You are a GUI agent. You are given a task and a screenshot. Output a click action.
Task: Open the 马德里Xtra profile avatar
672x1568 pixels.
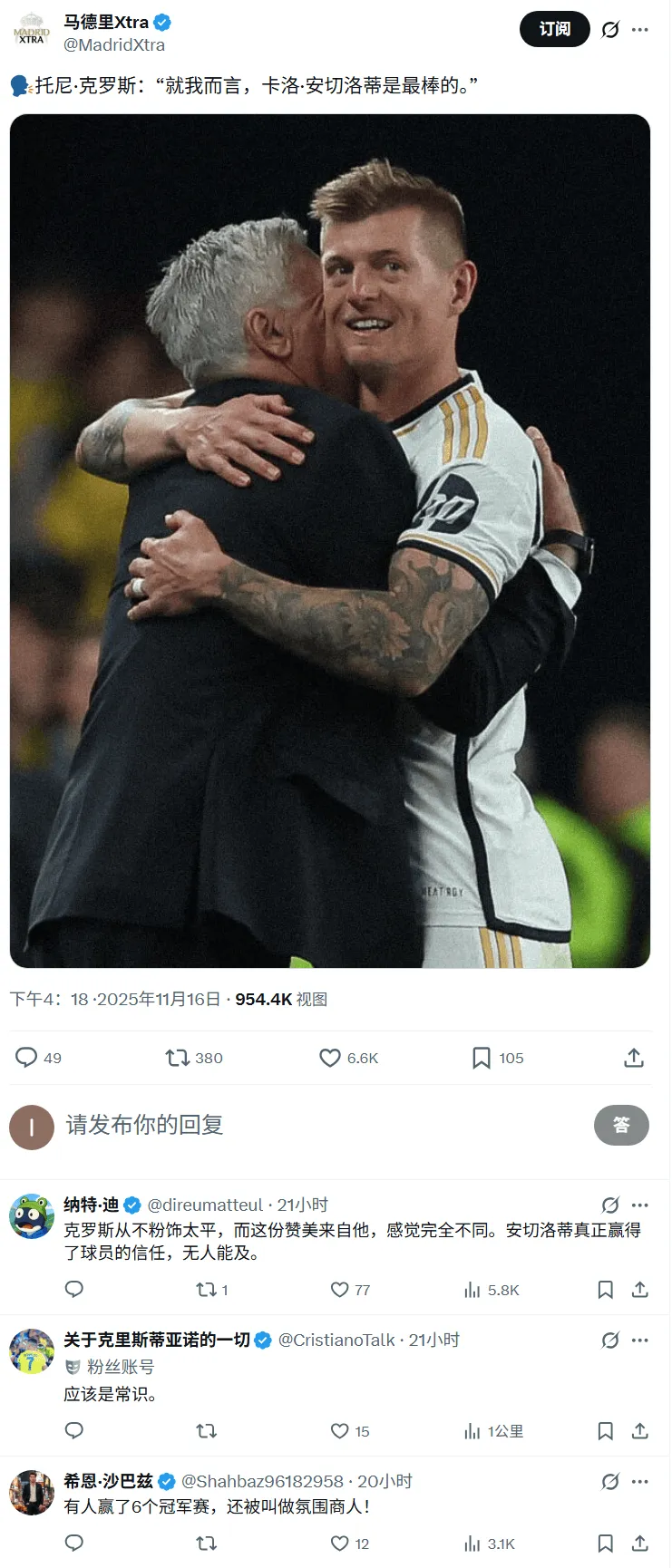pos(32,32)
